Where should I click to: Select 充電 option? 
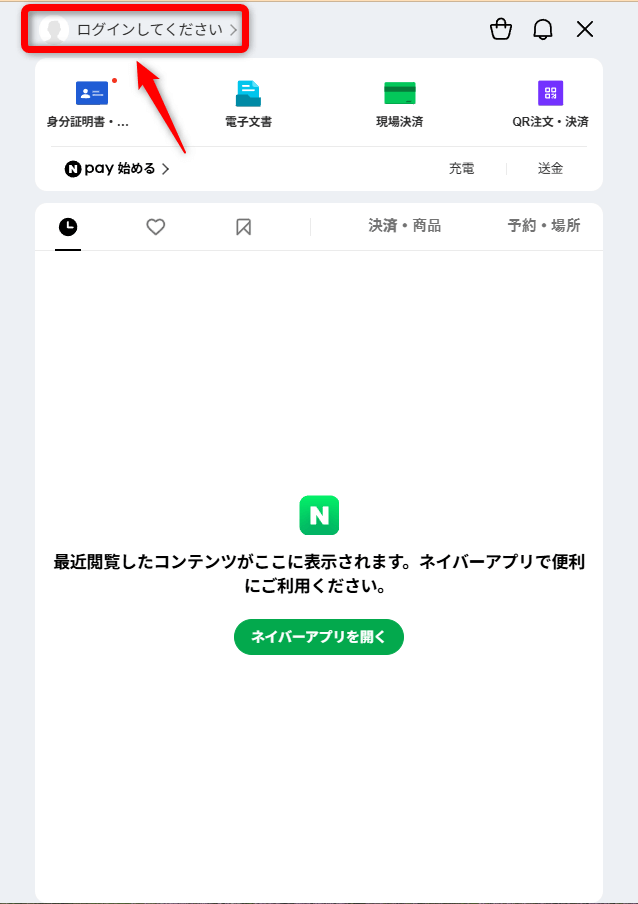[x=461, y=169]
